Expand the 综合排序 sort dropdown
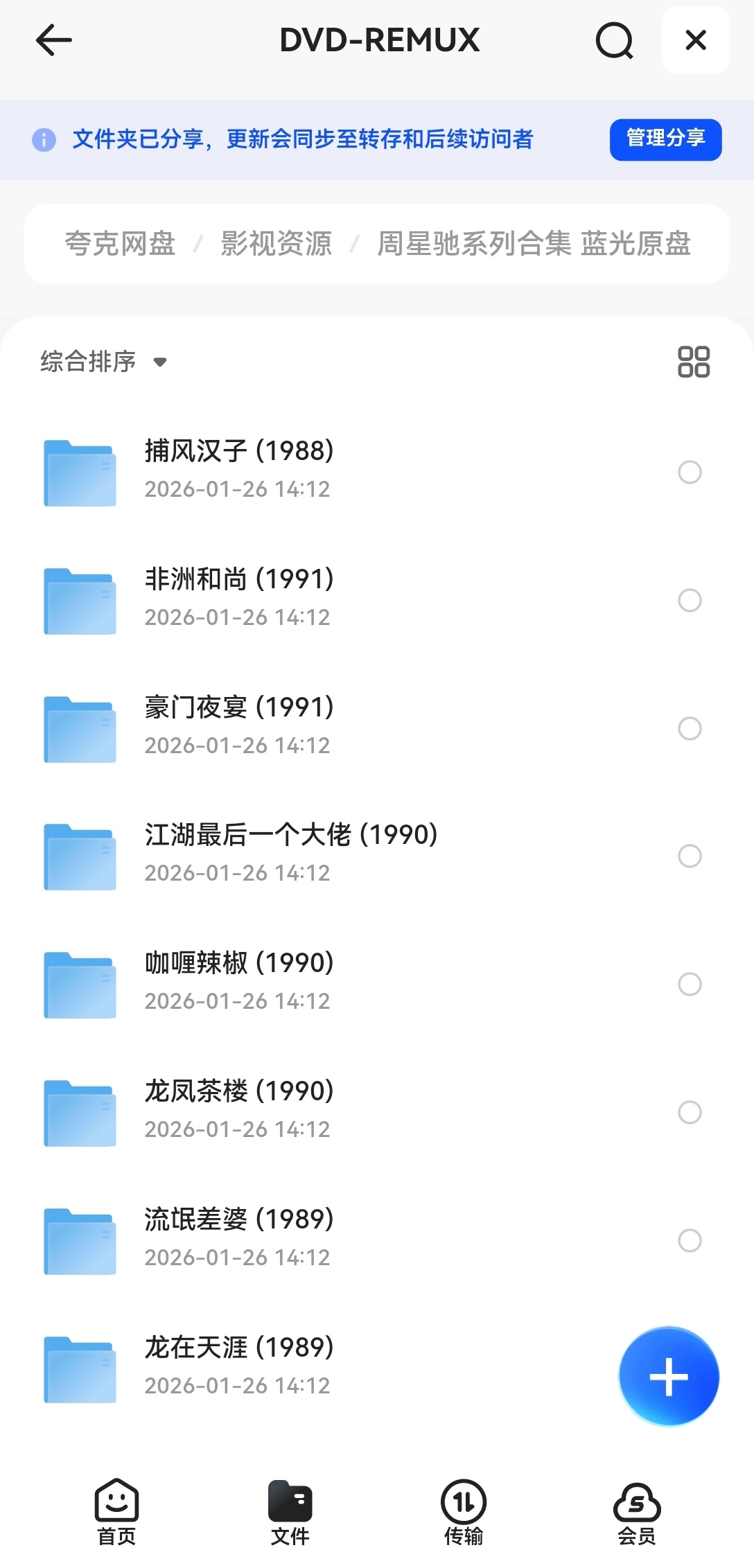This screenshot has width=754, height=1568. (x=104, y=362)
